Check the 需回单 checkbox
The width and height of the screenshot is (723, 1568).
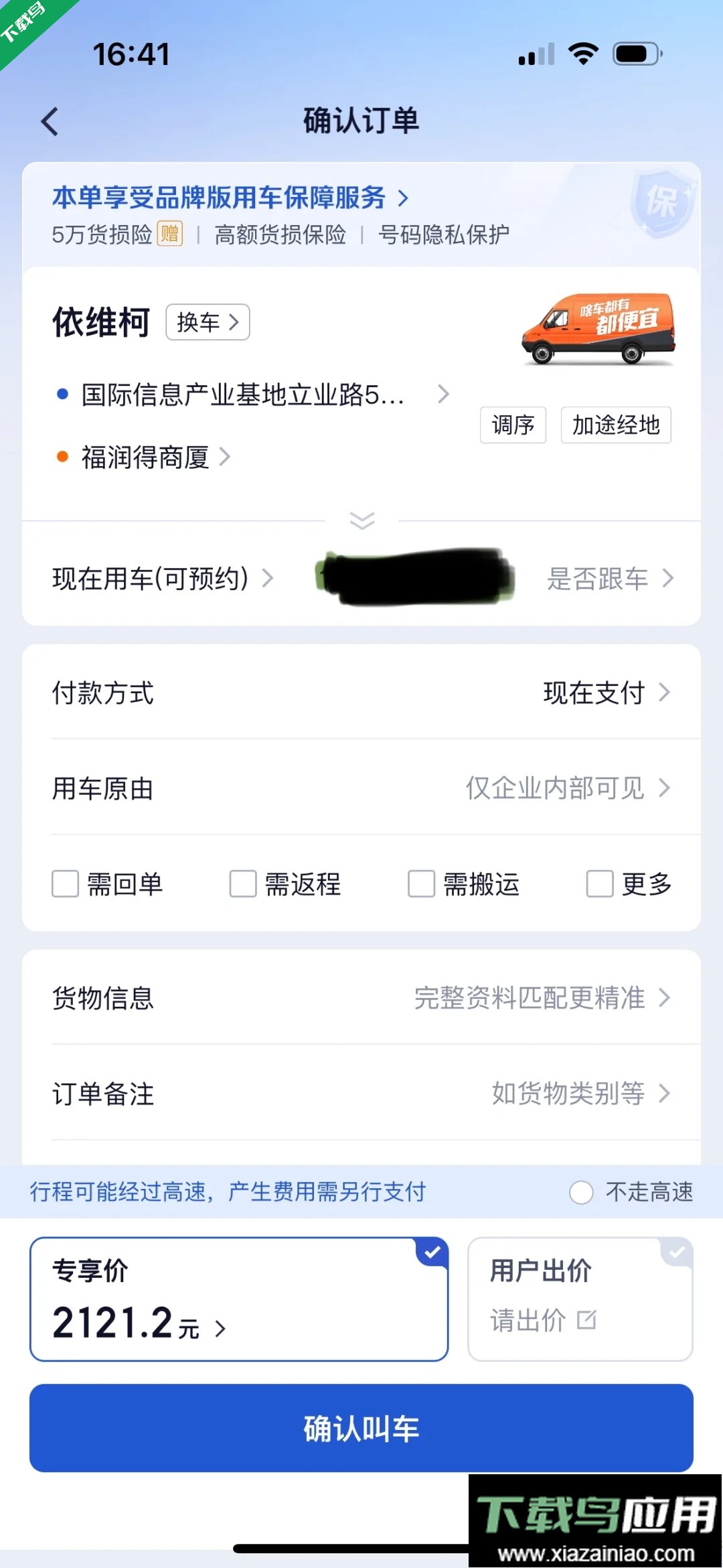pos(65,884)
